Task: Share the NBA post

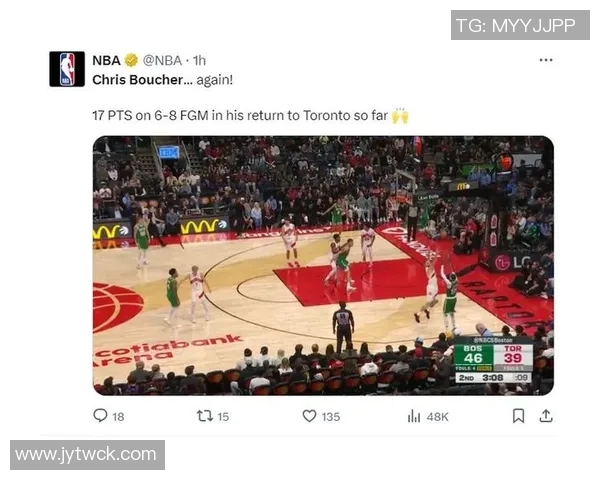Action: 547,416
